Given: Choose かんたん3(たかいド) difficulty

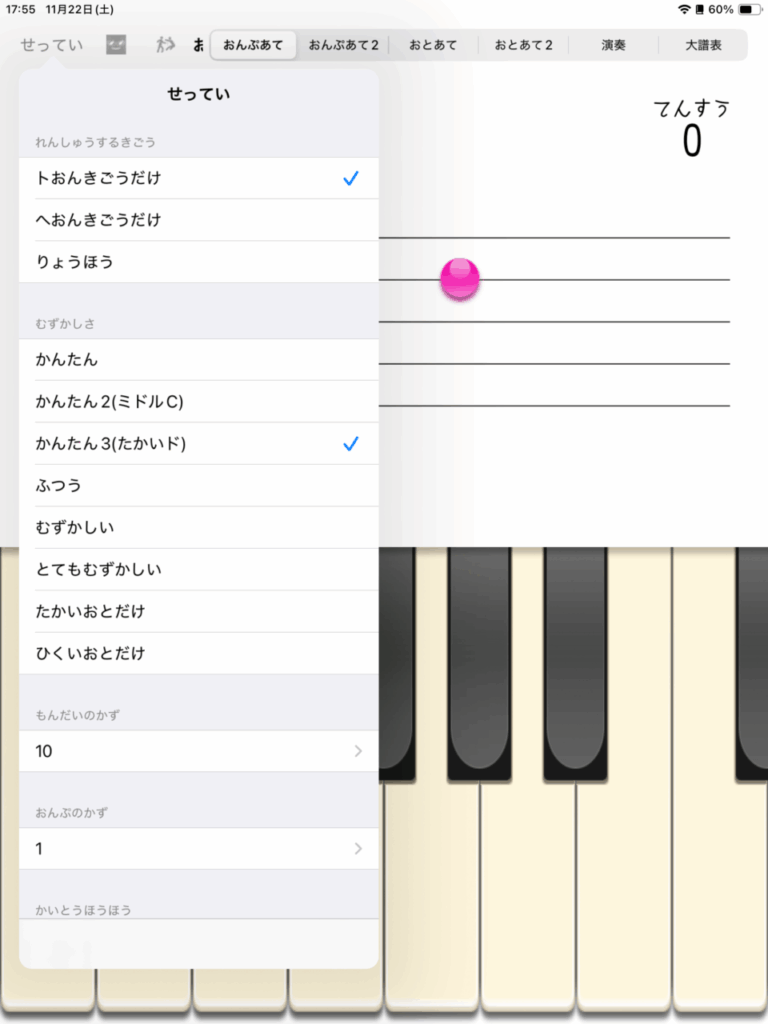Looking at the screenshot, I should [x=198, y=443].
